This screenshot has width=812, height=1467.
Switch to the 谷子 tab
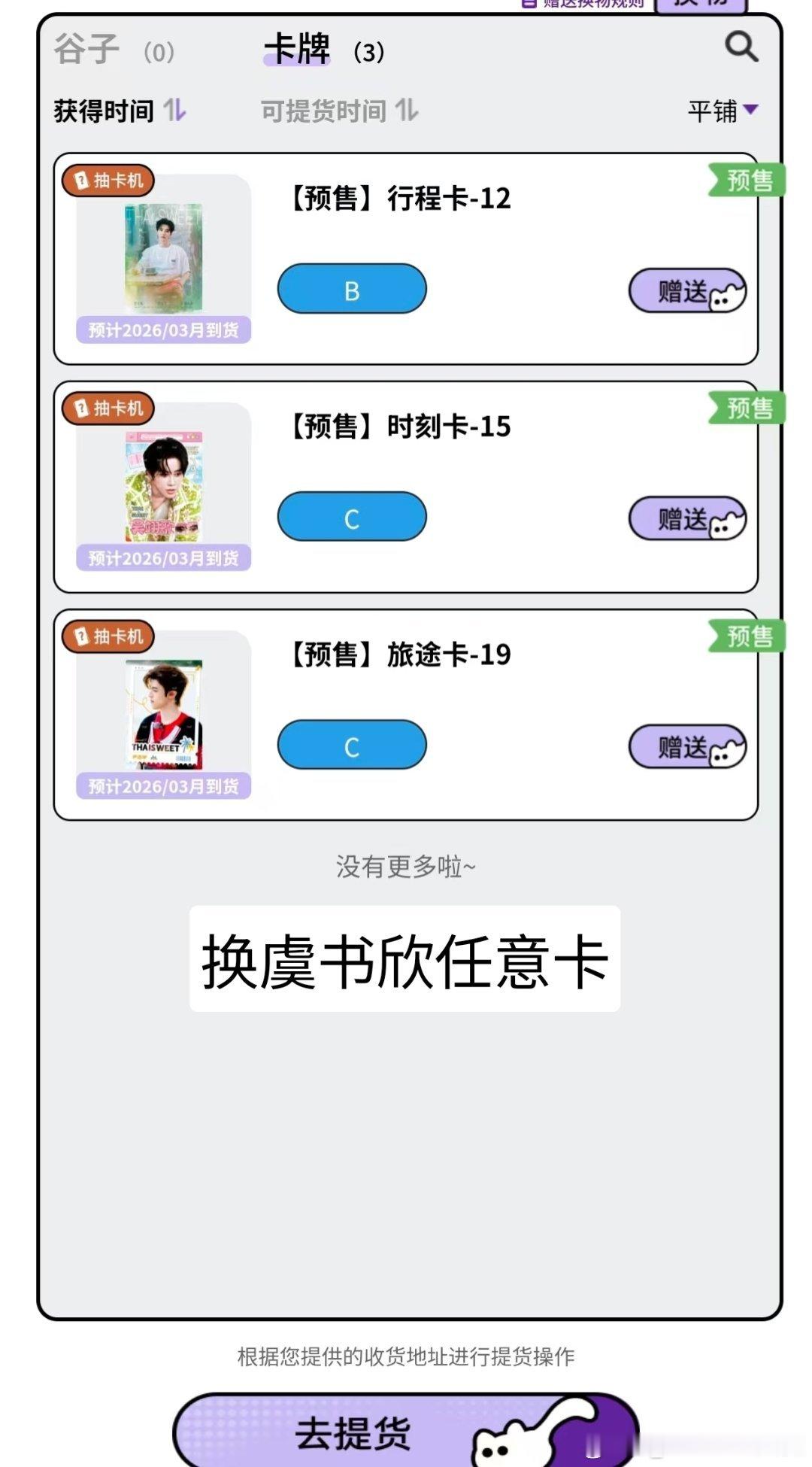pos(85,49)
